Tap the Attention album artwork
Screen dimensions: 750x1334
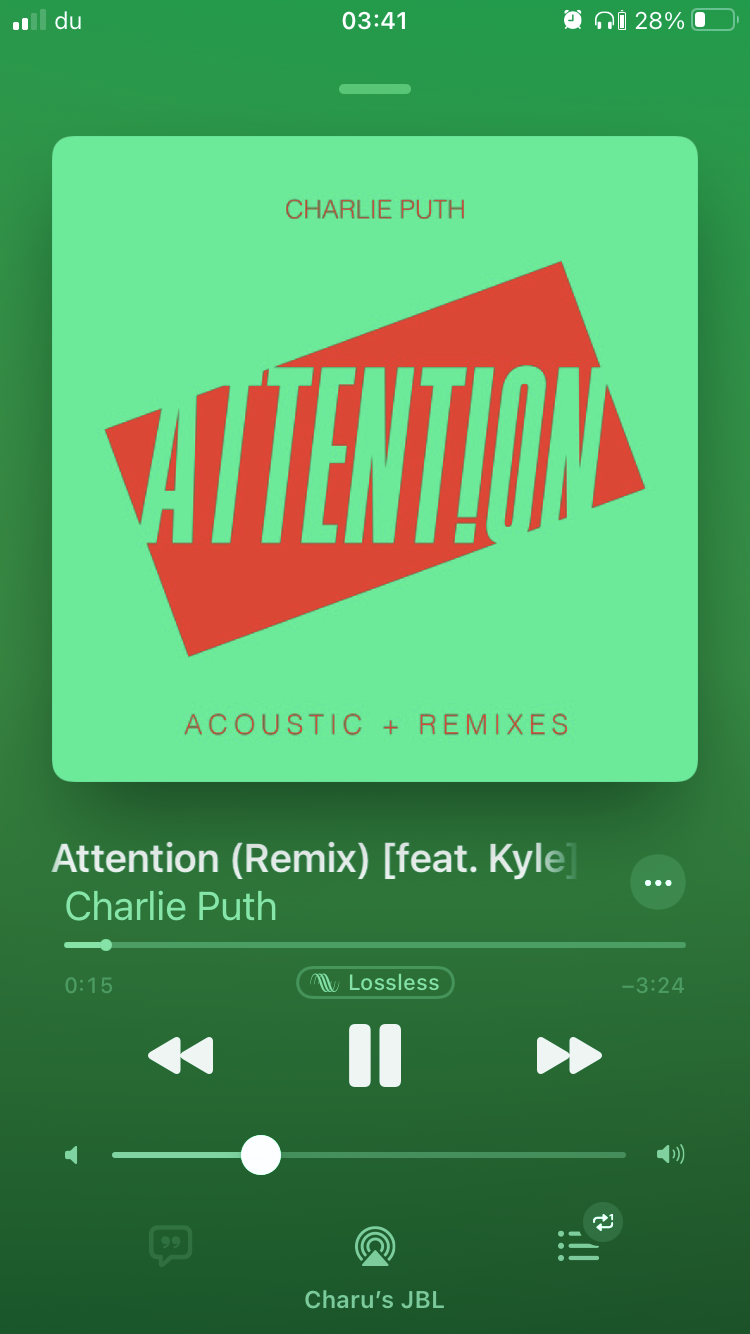pyautogui.click(x=375, y=459)
